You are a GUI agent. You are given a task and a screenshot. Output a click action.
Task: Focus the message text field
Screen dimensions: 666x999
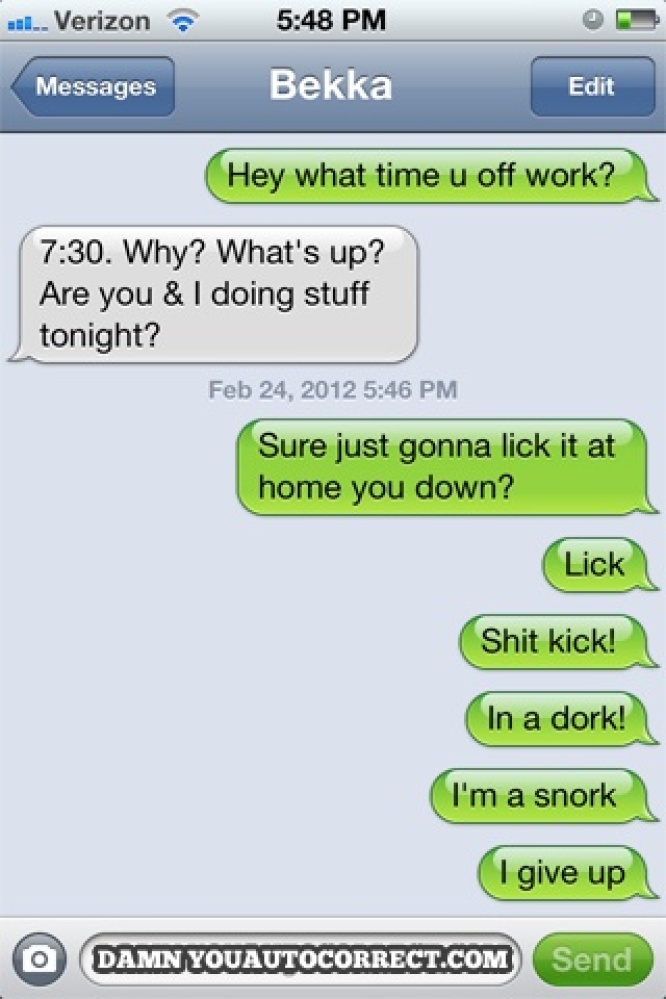(x=300, y=961)
